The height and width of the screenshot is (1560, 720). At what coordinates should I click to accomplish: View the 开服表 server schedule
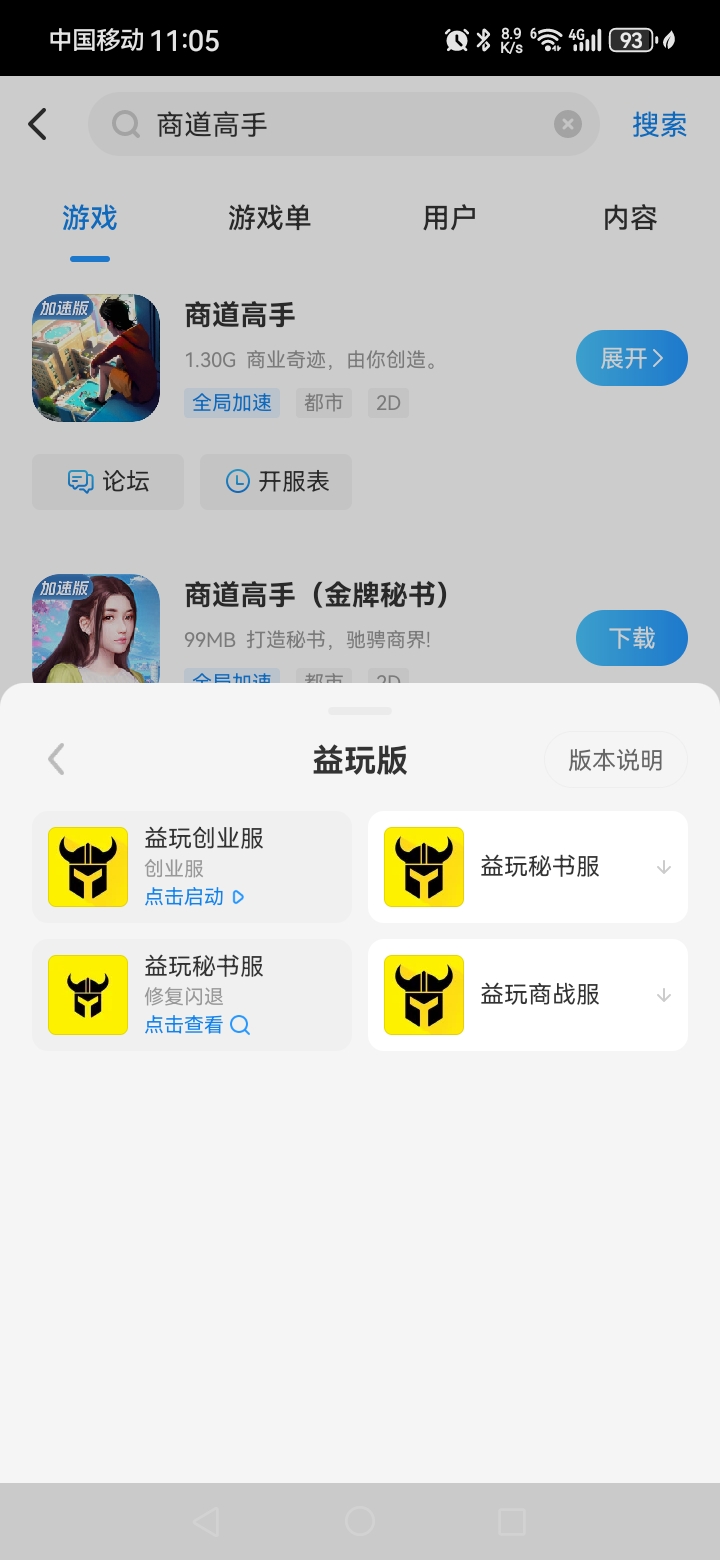(x=276, y=482)
